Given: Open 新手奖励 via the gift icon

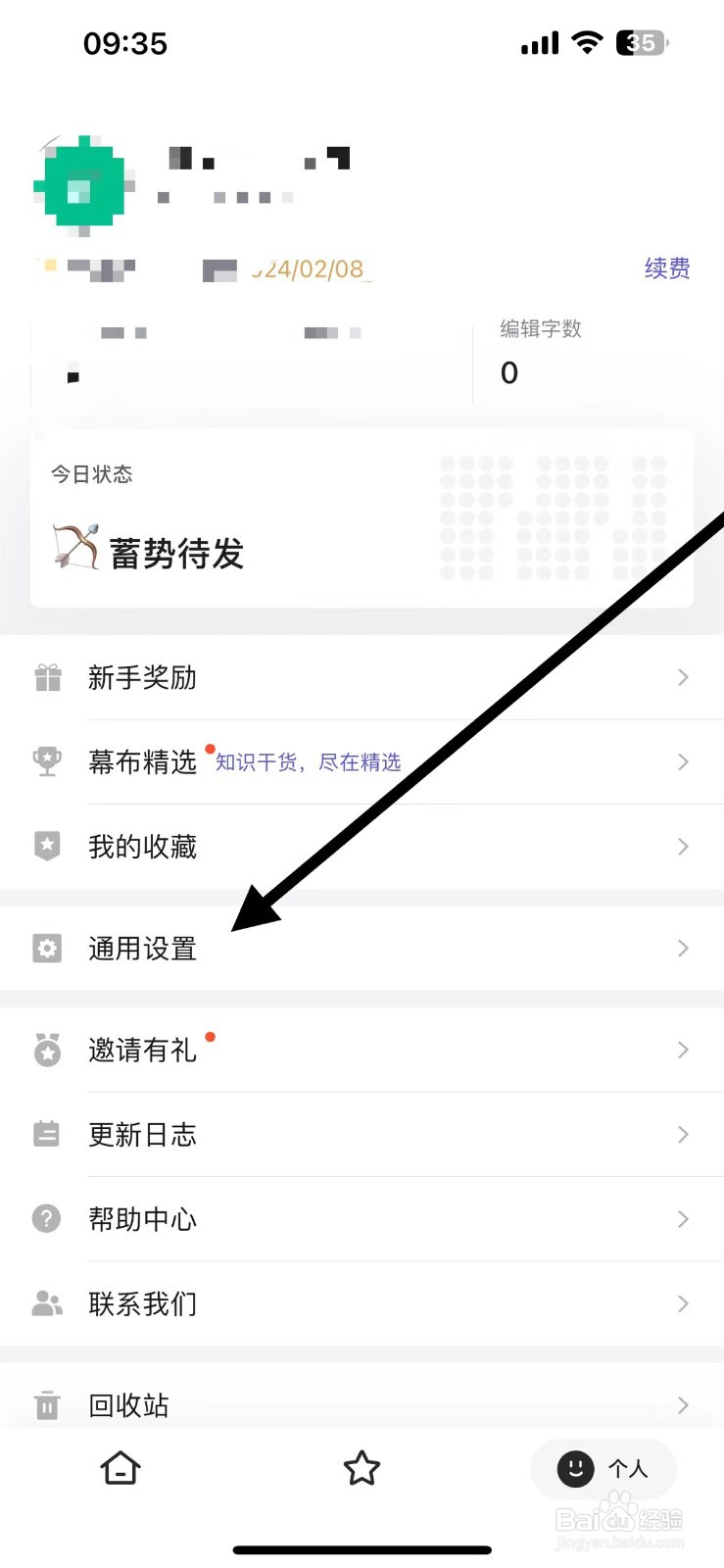Looking at the screenshot, I should coord(46,677).
